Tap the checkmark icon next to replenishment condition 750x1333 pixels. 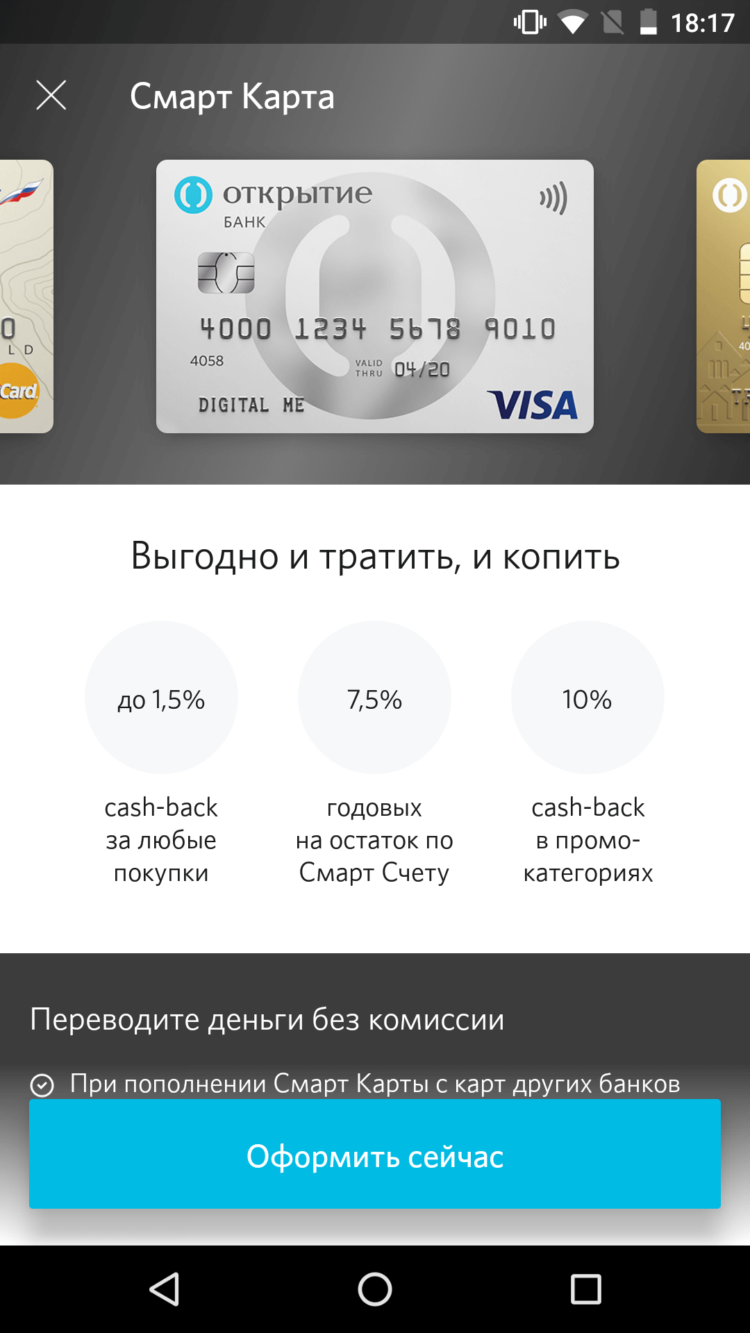coord(40,1083)
